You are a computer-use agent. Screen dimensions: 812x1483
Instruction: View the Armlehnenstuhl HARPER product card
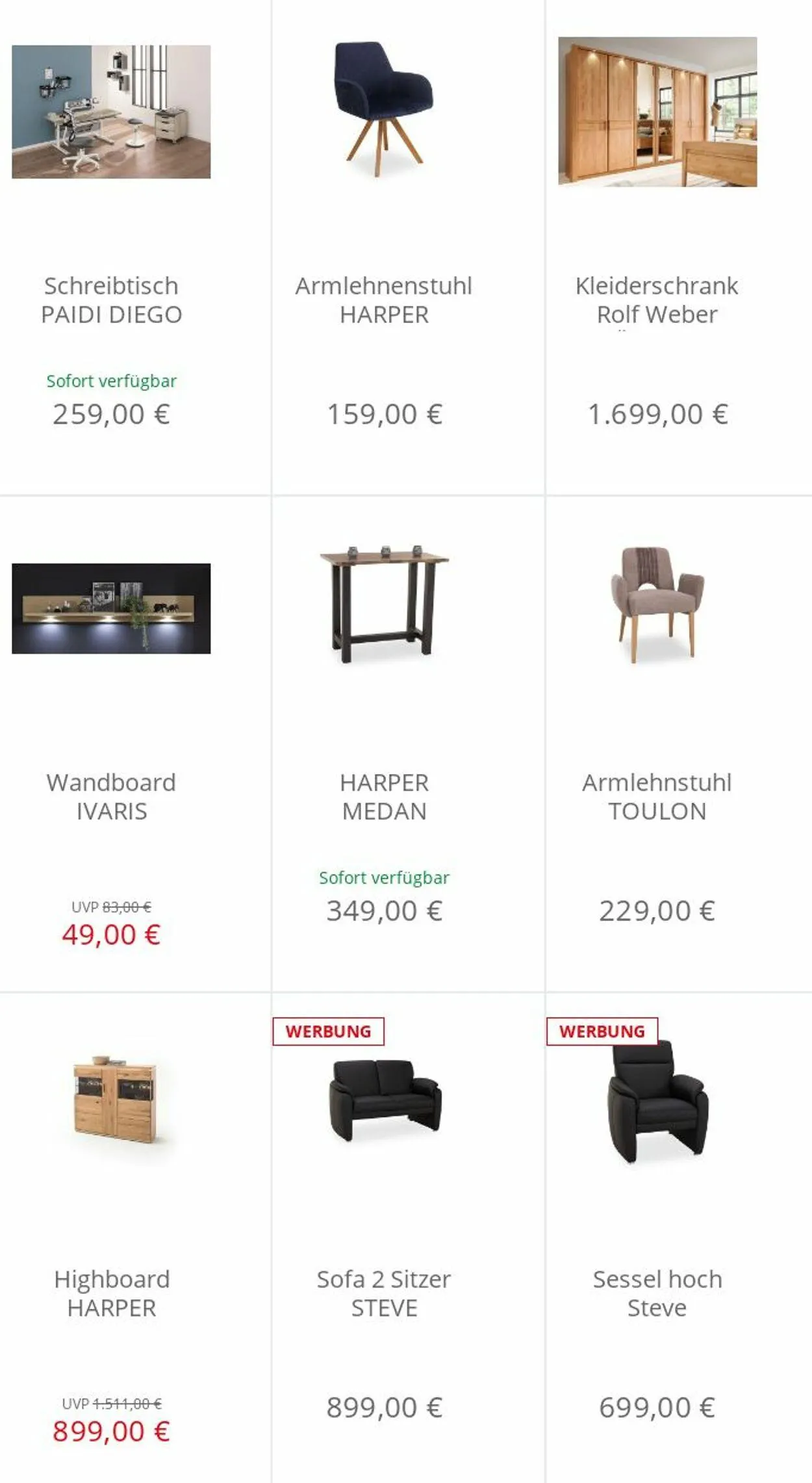(x=384, y=300)
